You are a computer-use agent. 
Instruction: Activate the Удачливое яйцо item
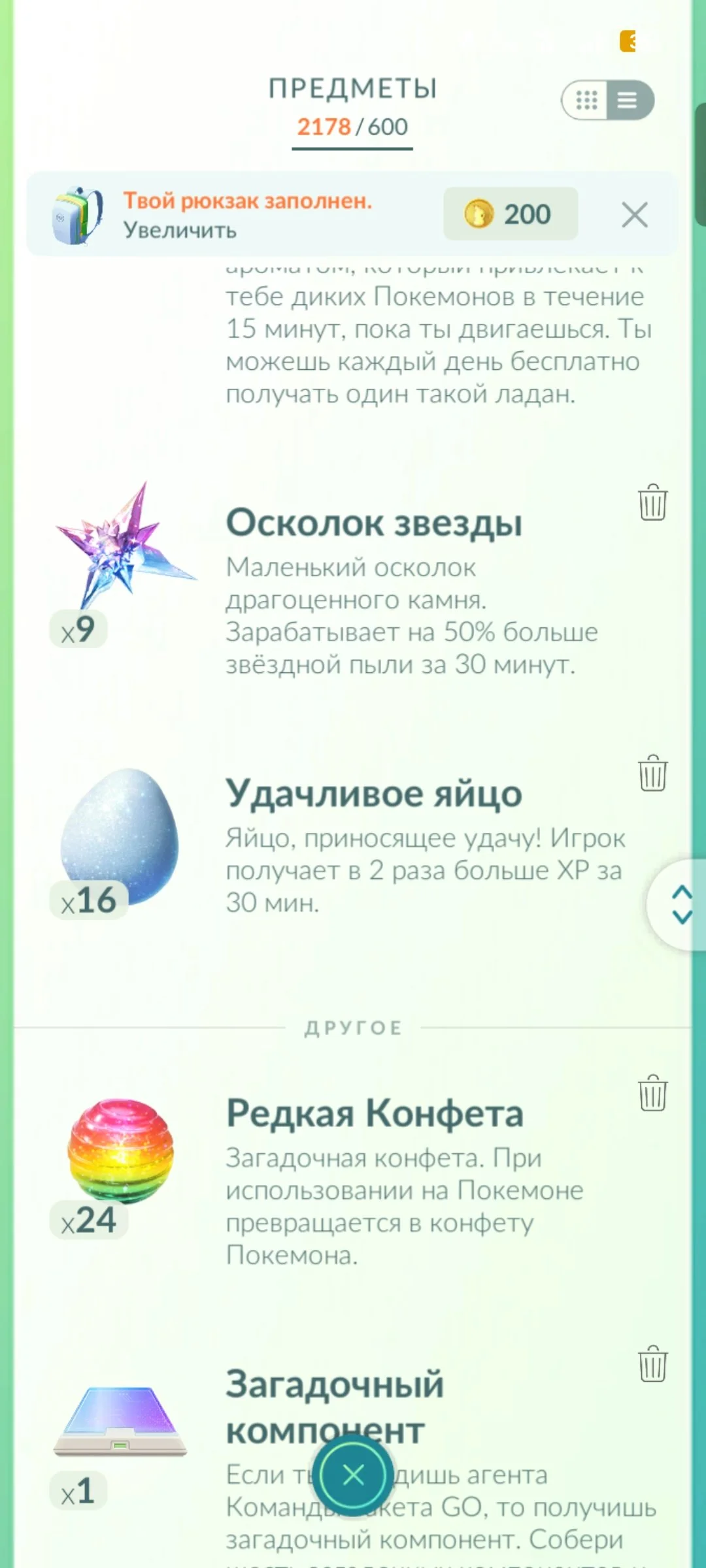(120, 830)
